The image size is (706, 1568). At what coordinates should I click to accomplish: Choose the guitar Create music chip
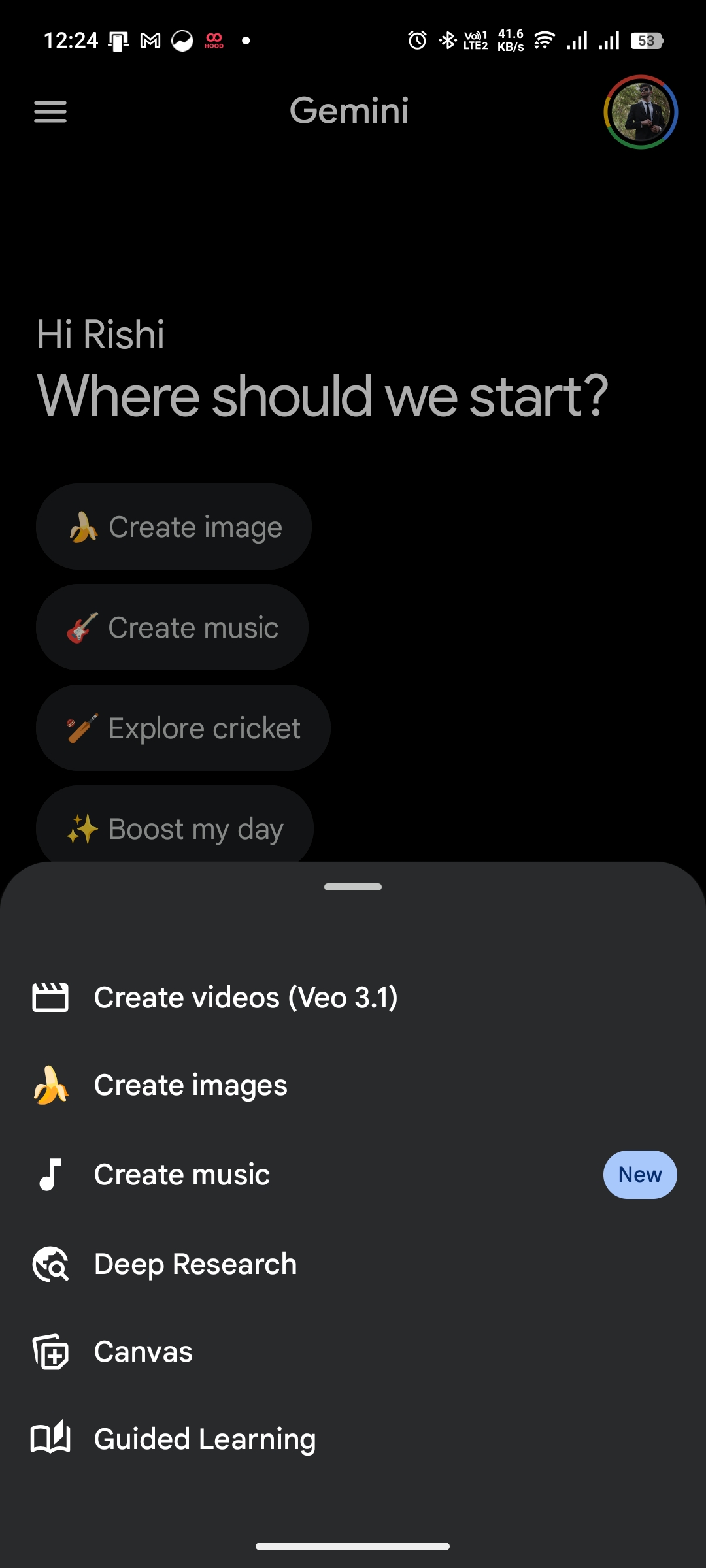(173, 627)
